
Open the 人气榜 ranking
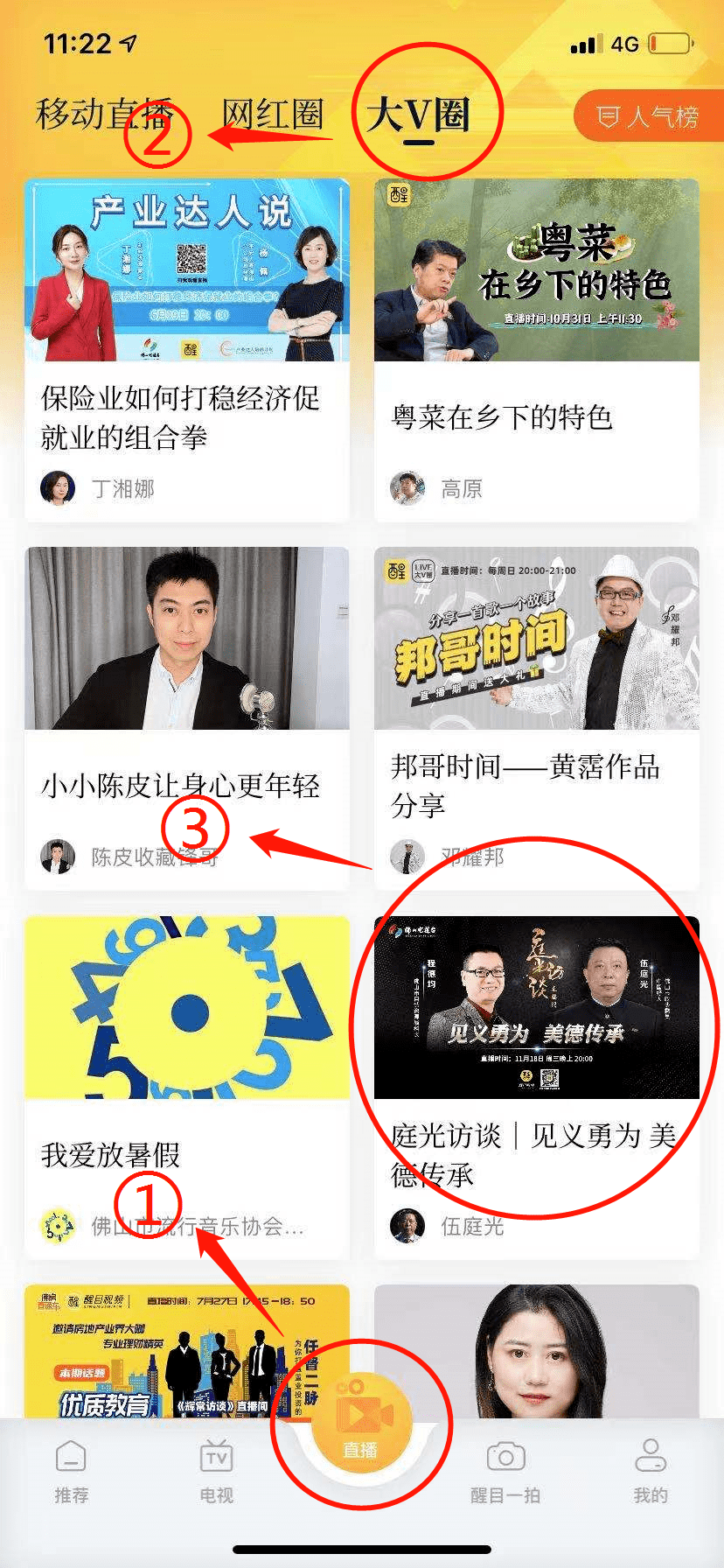[x=648, y=116]
